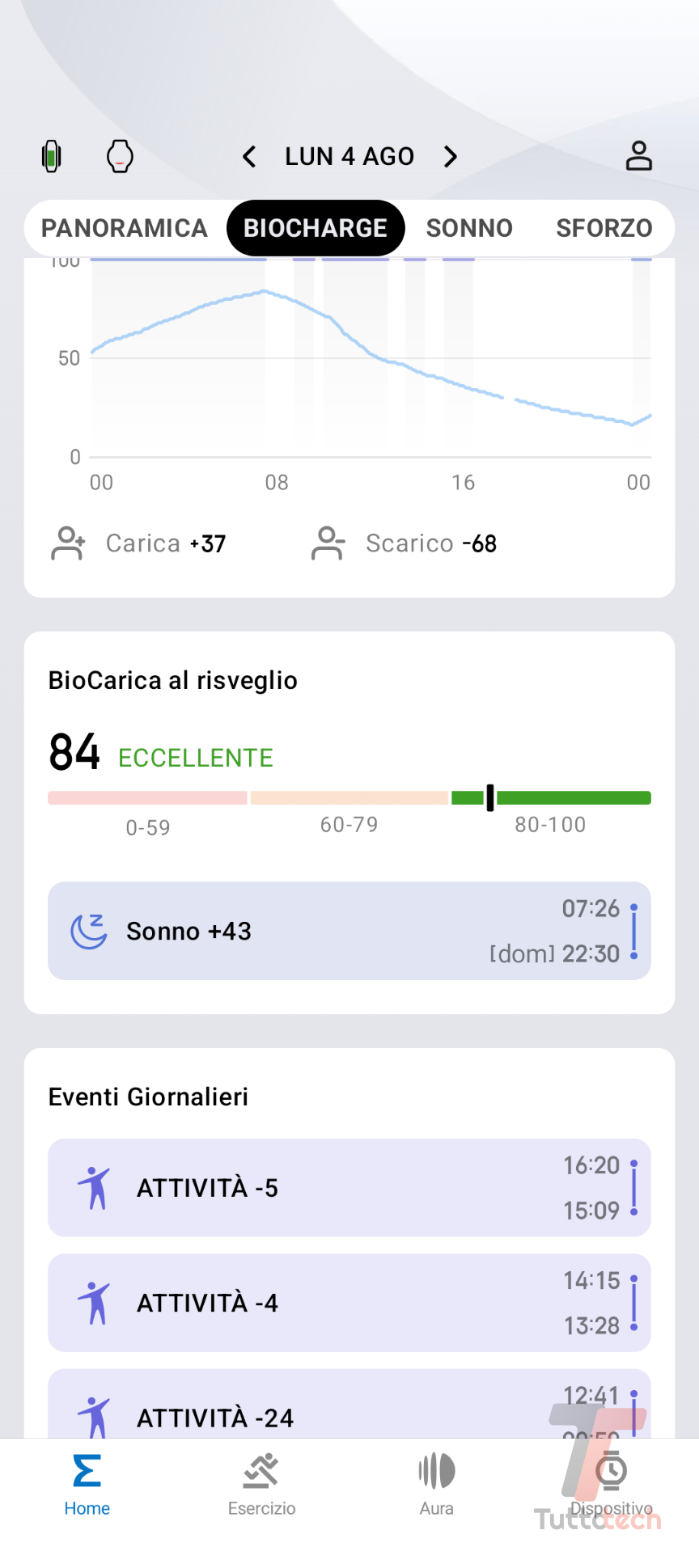The width and height of the screenshot is (699, 1568).
Task: View the Attività -4 event
Action: (x=349, y=1302)
